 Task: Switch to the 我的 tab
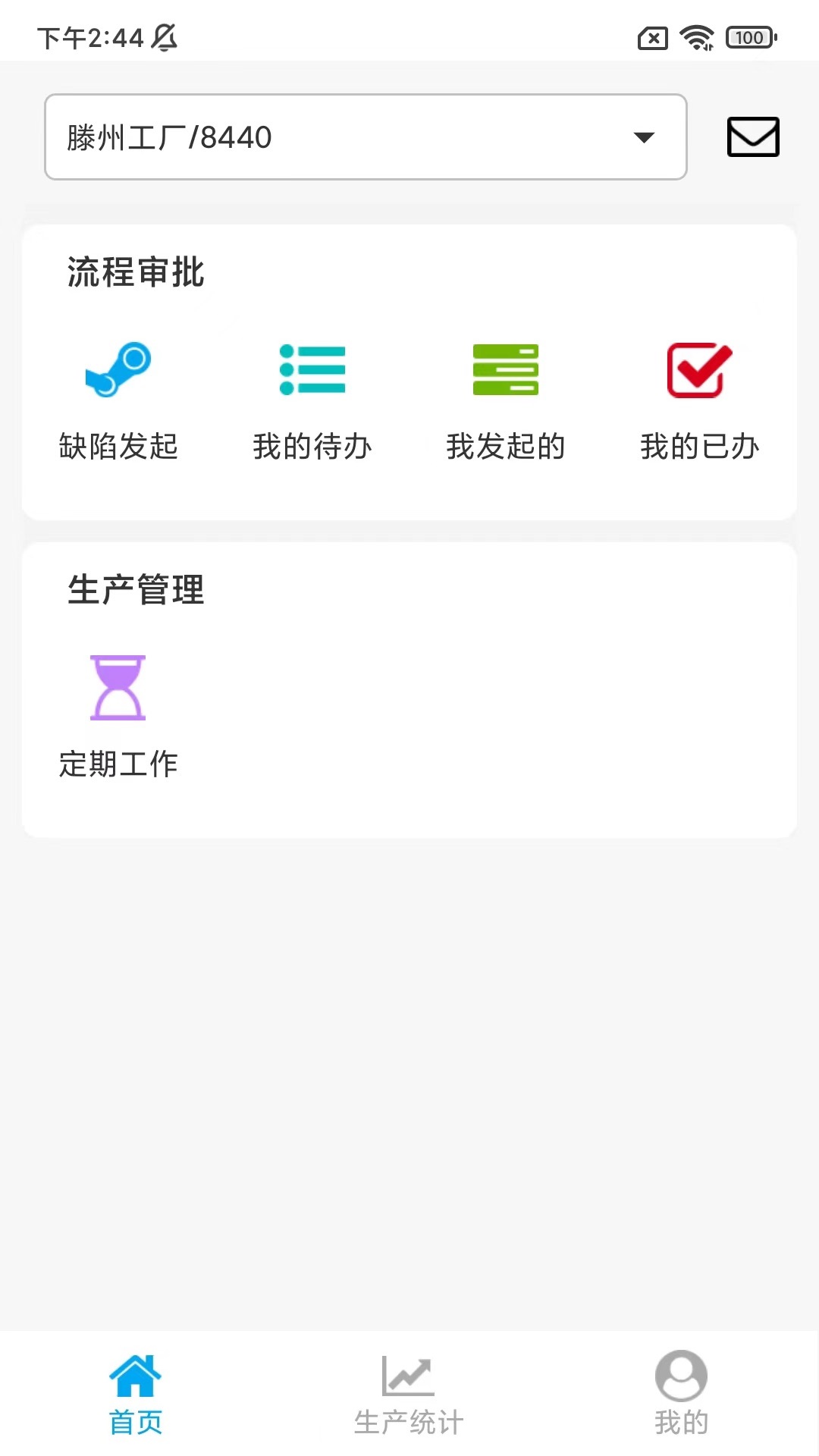[x=681, y=1394]
